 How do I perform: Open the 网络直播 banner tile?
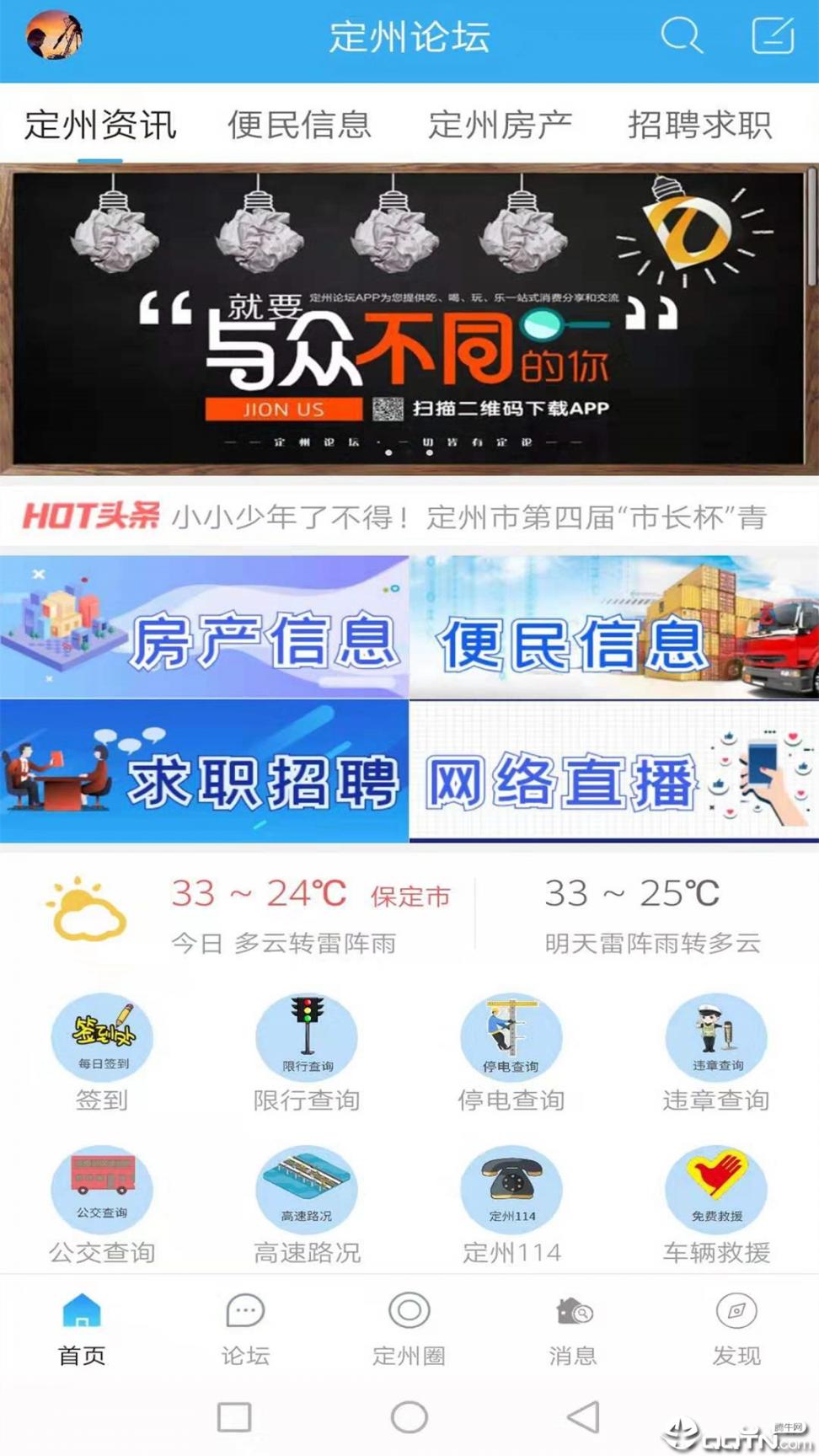tap(613, 772)
